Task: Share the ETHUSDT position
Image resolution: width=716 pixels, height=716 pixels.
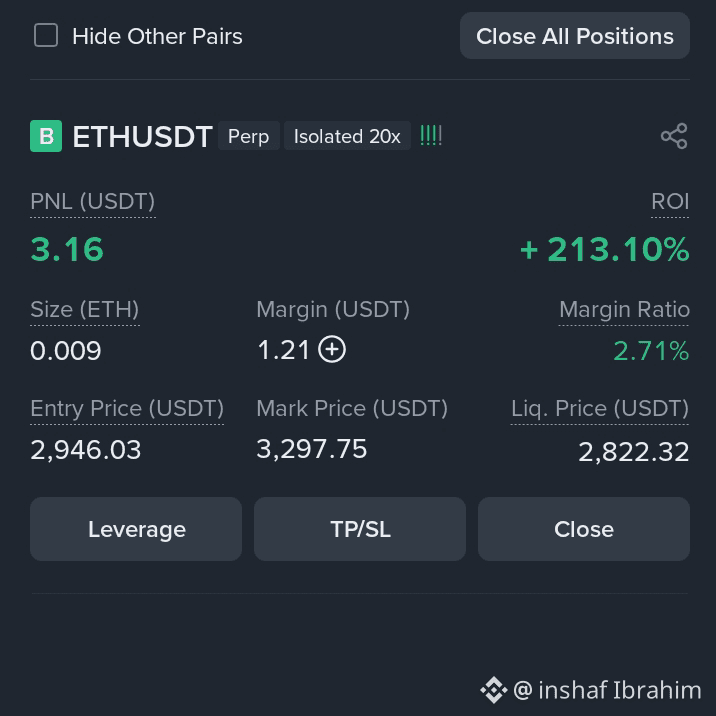Action: point(674,136)
